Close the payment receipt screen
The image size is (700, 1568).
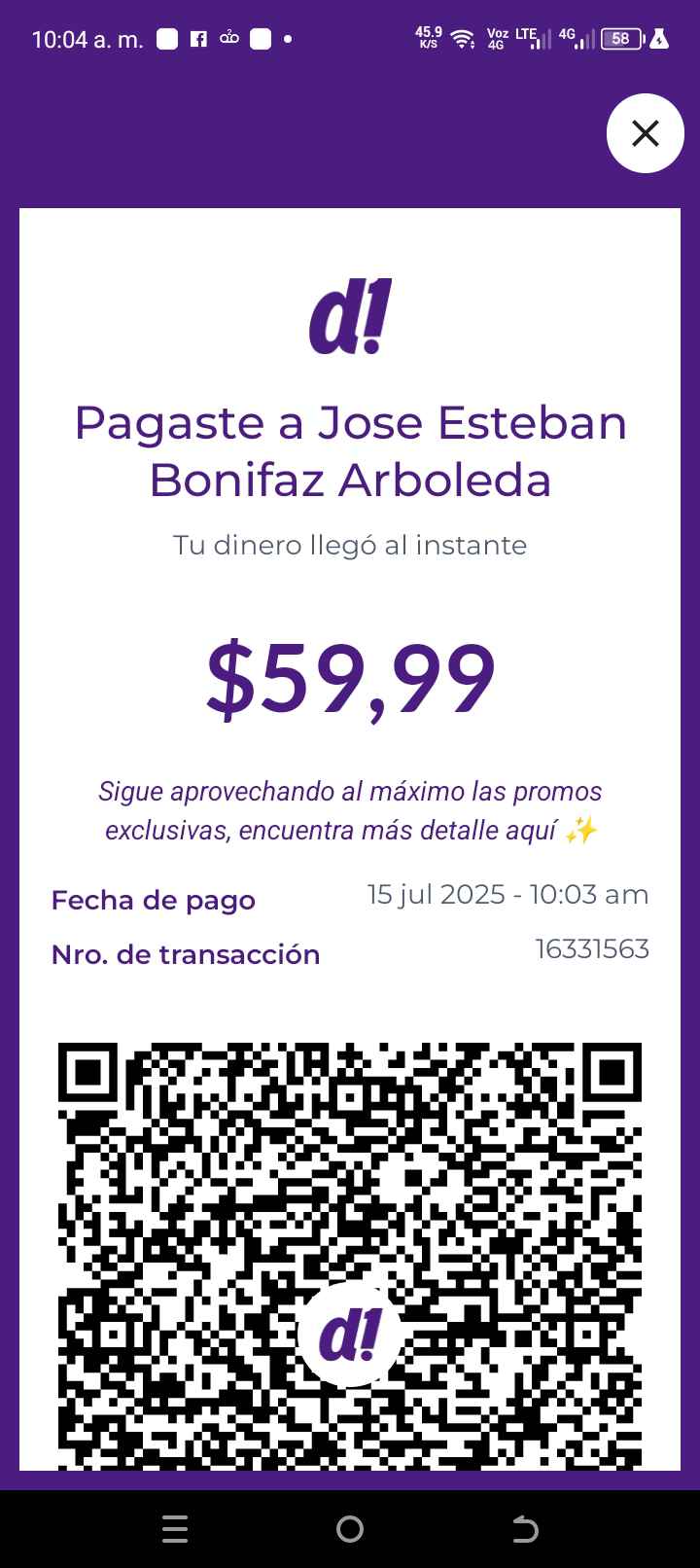coord(646,133)
